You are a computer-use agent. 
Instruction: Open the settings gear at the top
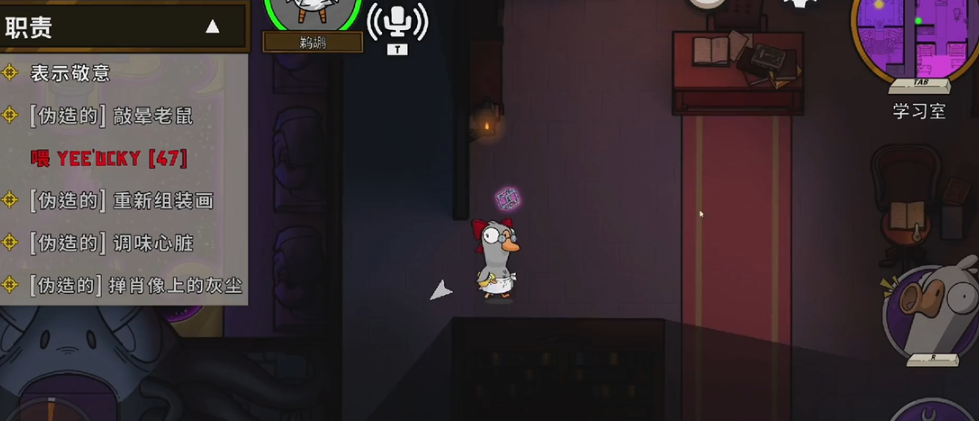coord(801,3)
